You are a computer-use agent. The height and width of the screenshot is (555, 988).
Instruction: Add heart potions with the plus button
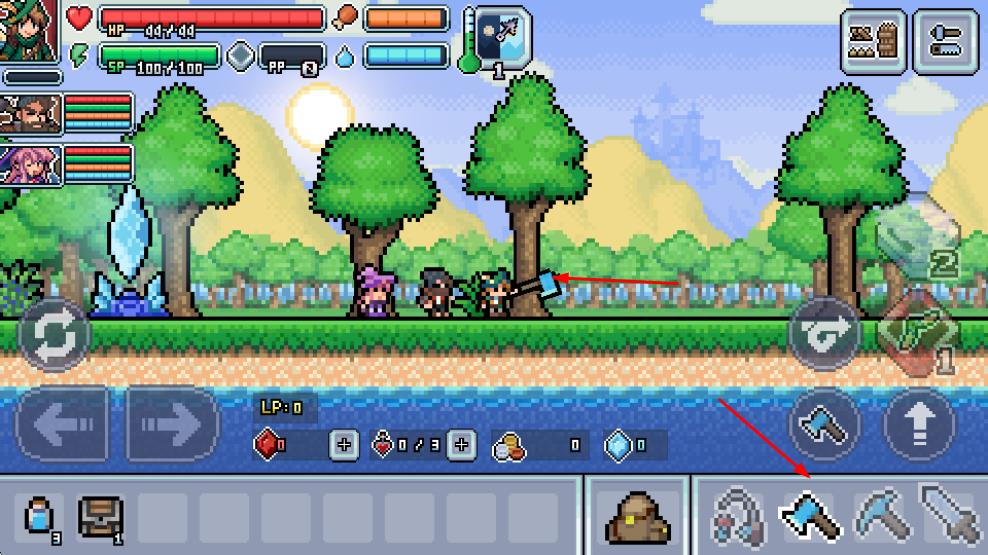[460, 445]
